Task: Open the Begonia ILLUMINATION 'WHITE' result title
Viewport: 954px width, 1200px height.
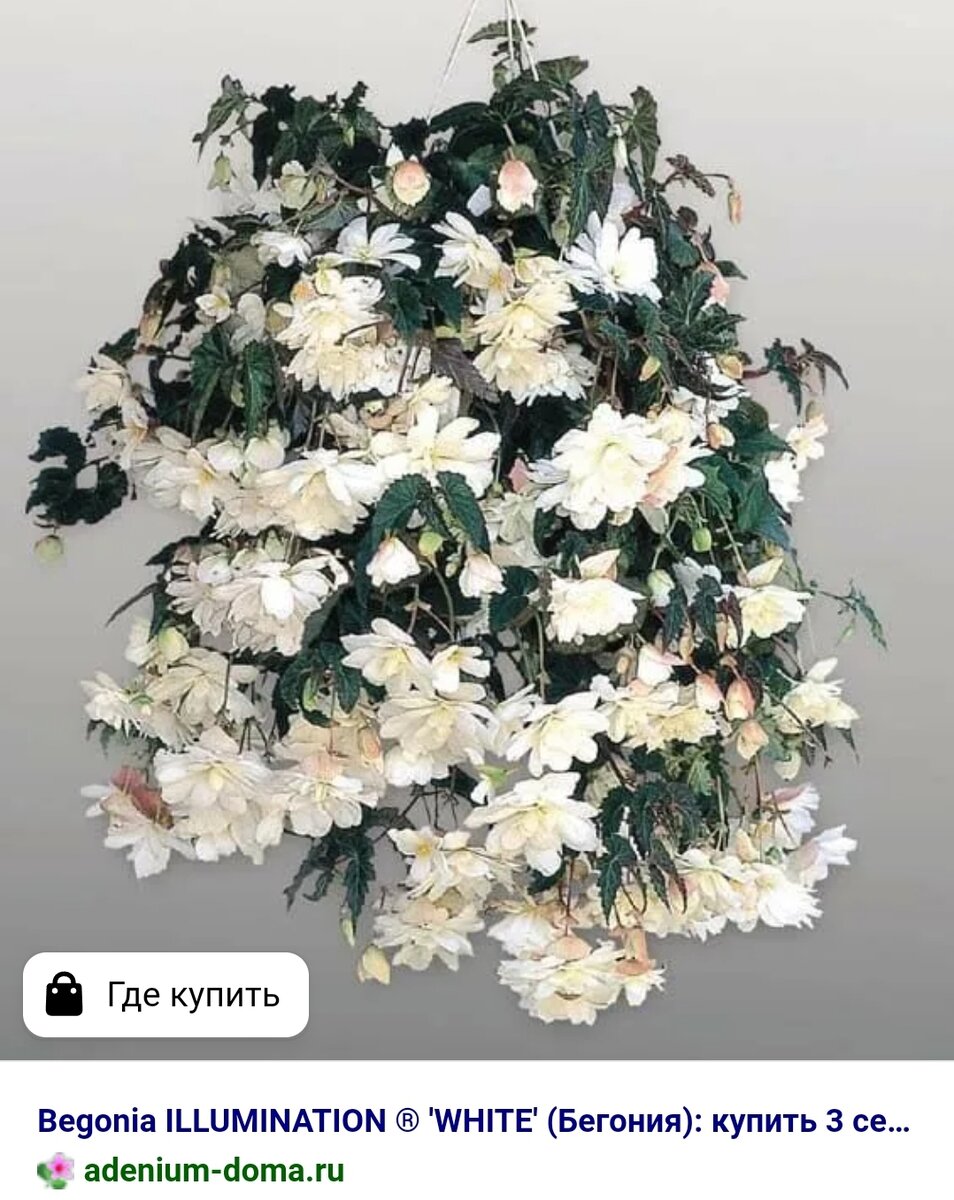Action: 473,1121
